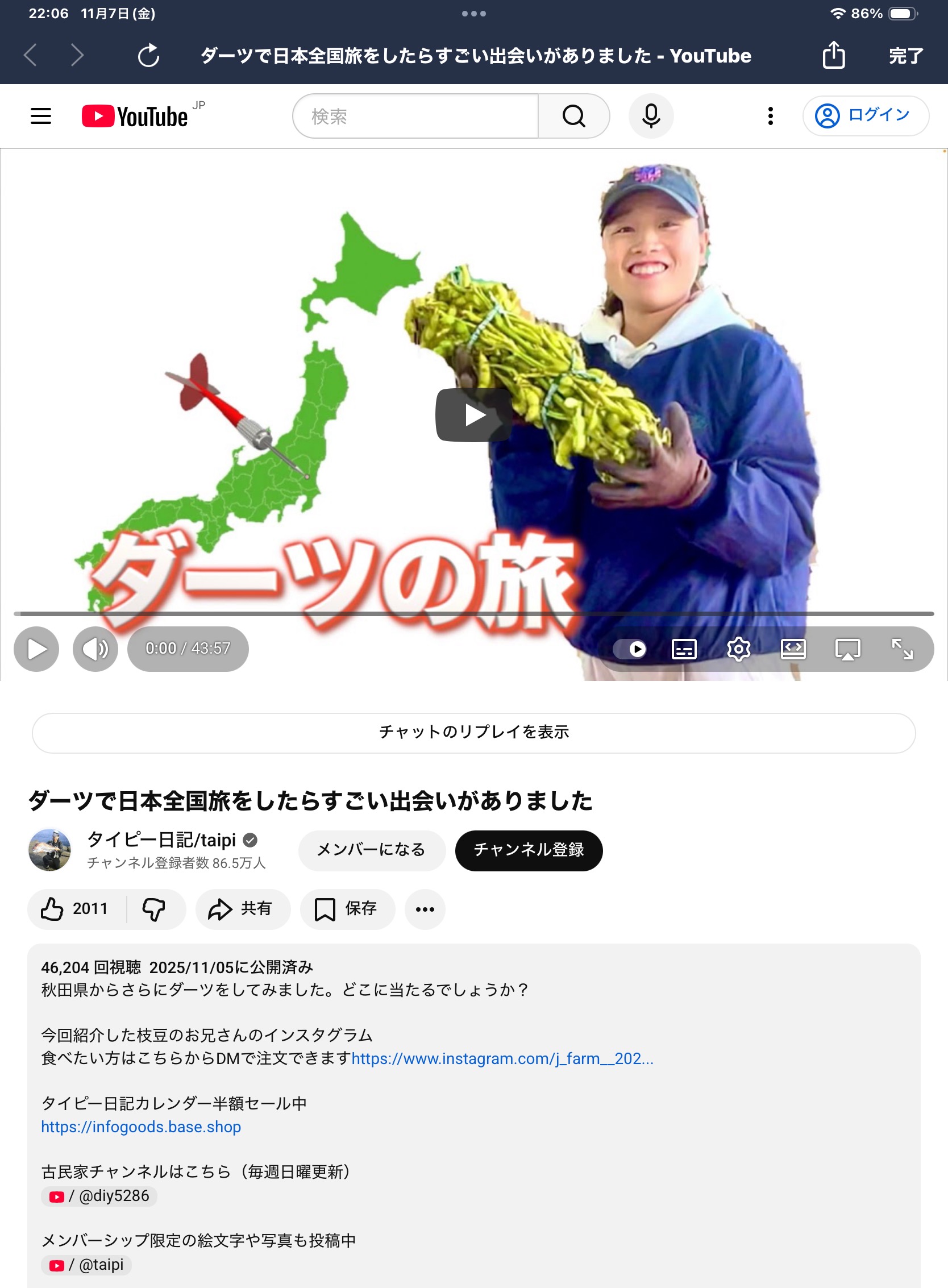The image size is (948, 1288).
Task: Play the video from the center button
Action: [473, 415]
